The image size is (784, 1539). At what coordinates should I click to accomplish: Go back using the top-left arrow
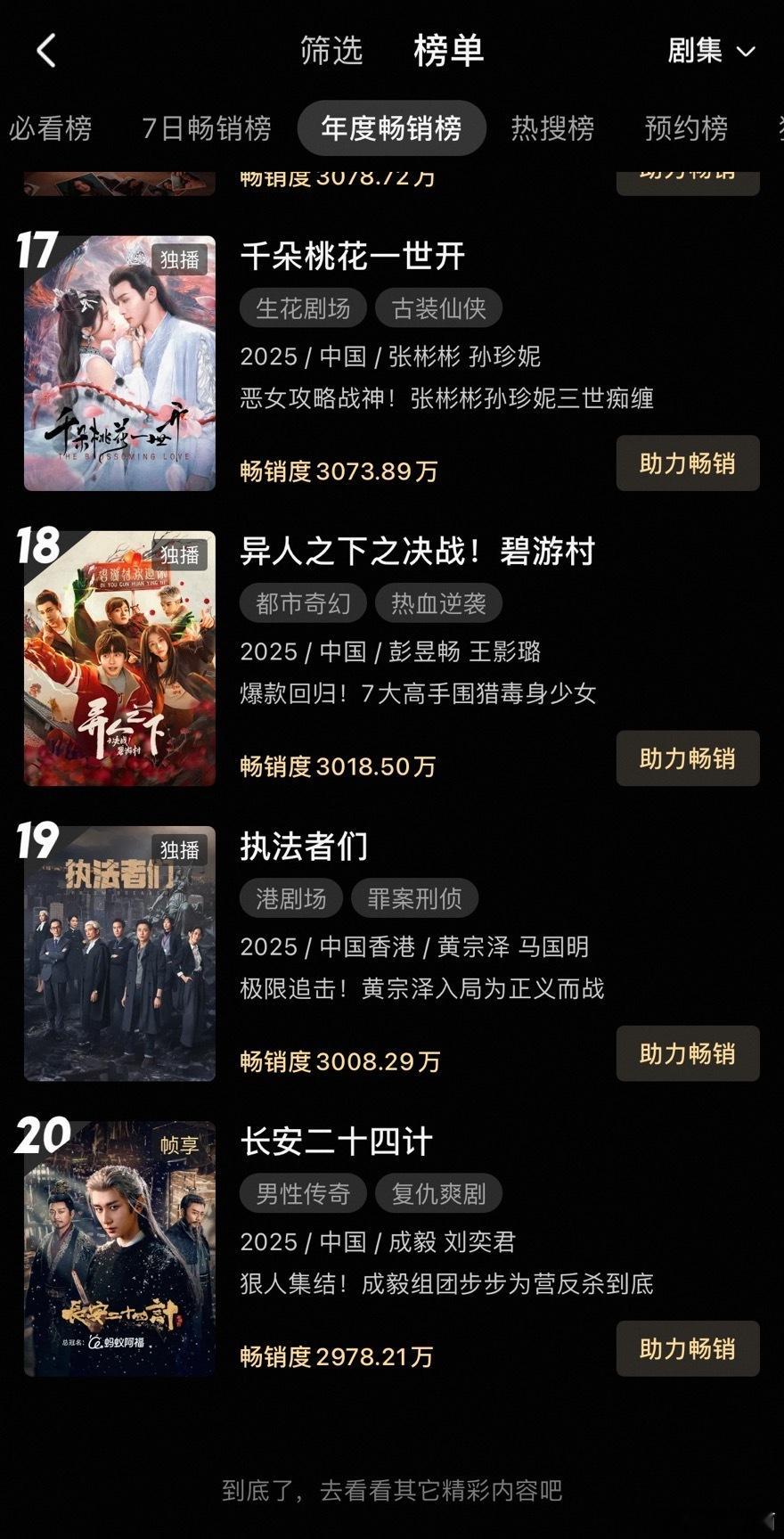pyautogui.click(x=46, y=51)
